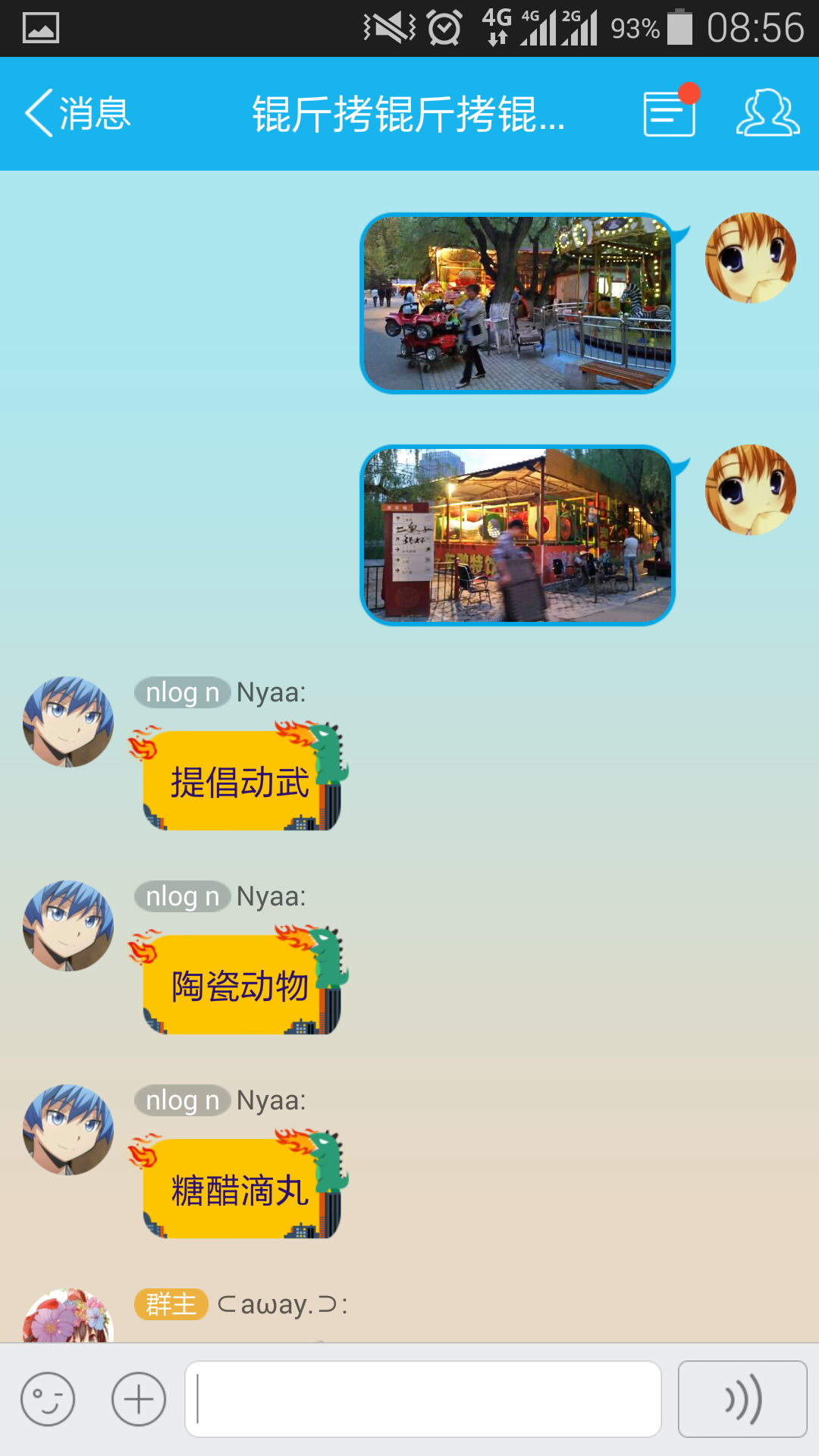This screenshot has width=819, height=1456.
Task: Open the group members icon
Action: coord(767,114)
